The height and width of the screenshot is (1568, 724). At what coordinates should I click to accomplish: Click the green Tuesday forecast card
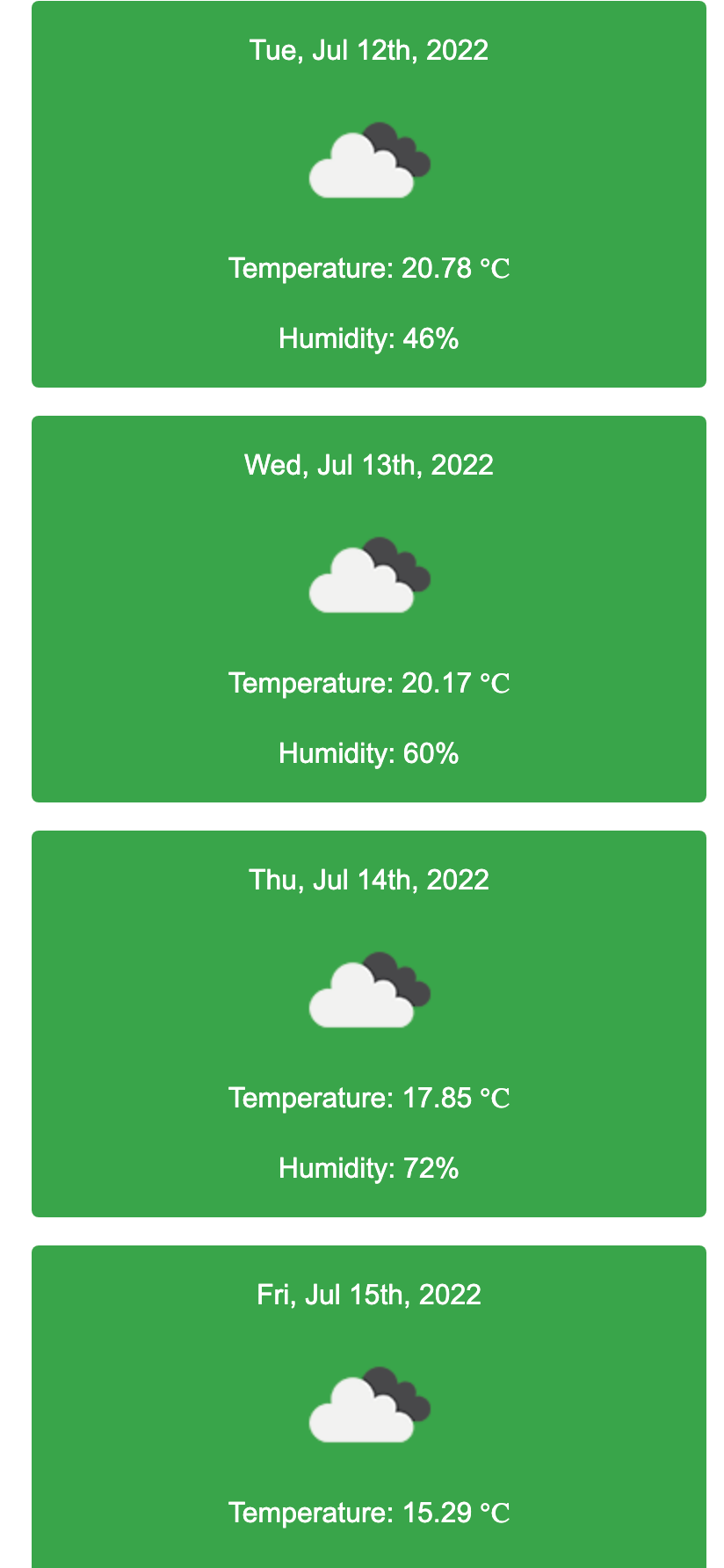click(132, 193)
